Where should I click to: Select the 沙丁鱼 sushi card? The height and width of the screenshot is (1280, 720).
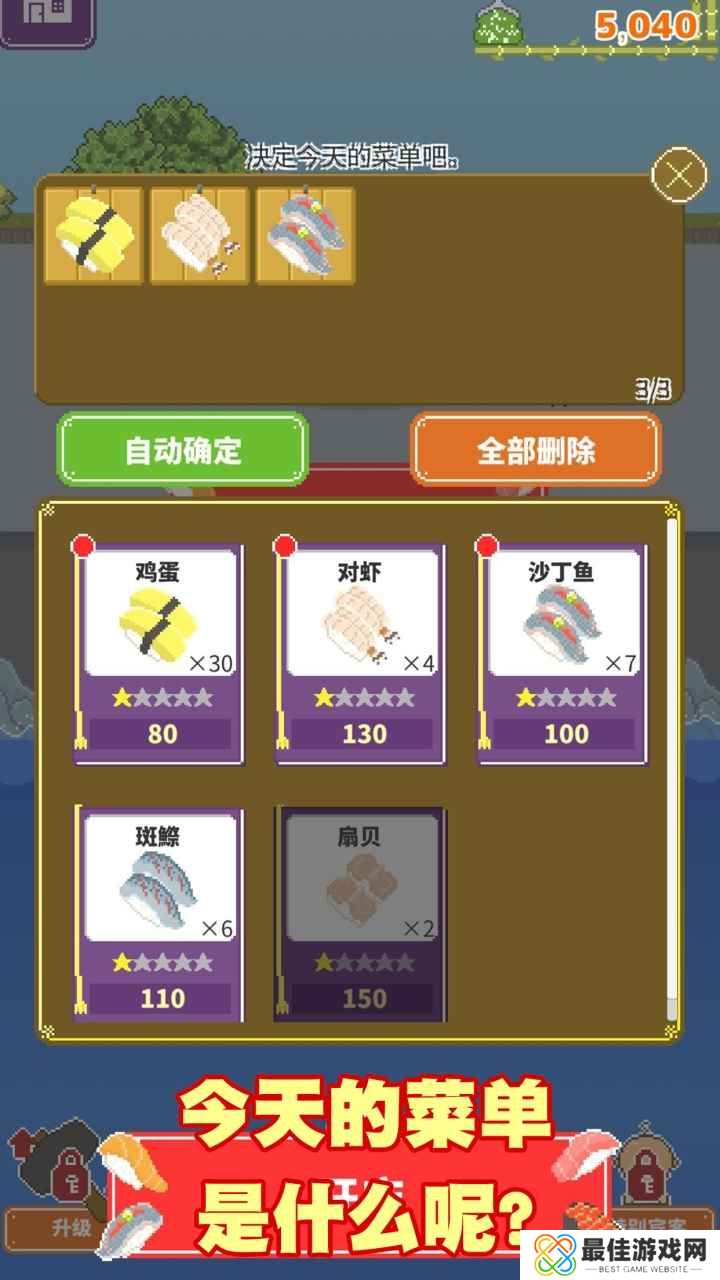point(563,654)
